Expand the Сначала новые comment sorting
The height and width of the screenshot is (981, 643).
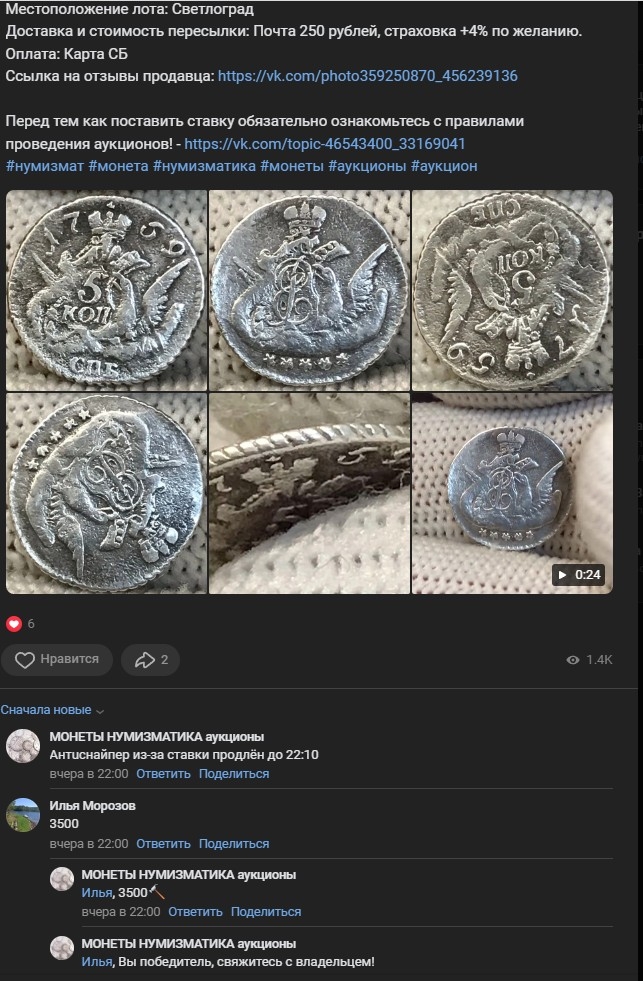pyautogui.click(x=53, y=710)
